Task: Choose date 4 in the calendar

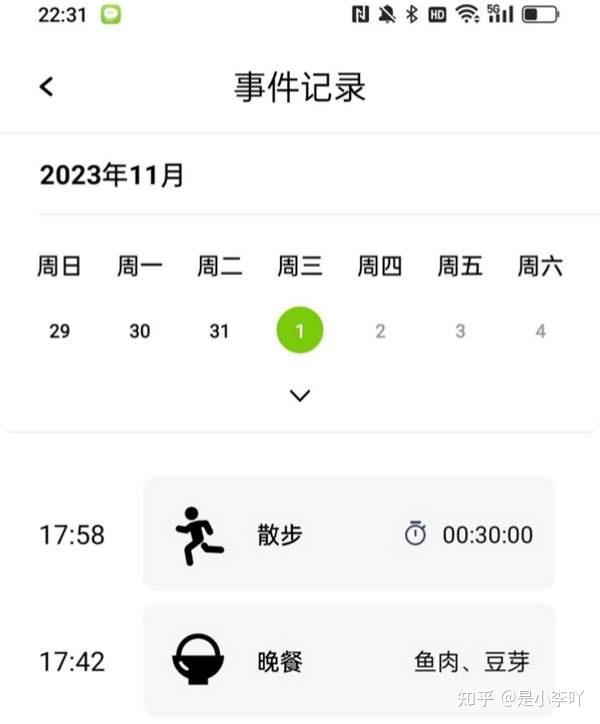Action: [x=540, y=331]
